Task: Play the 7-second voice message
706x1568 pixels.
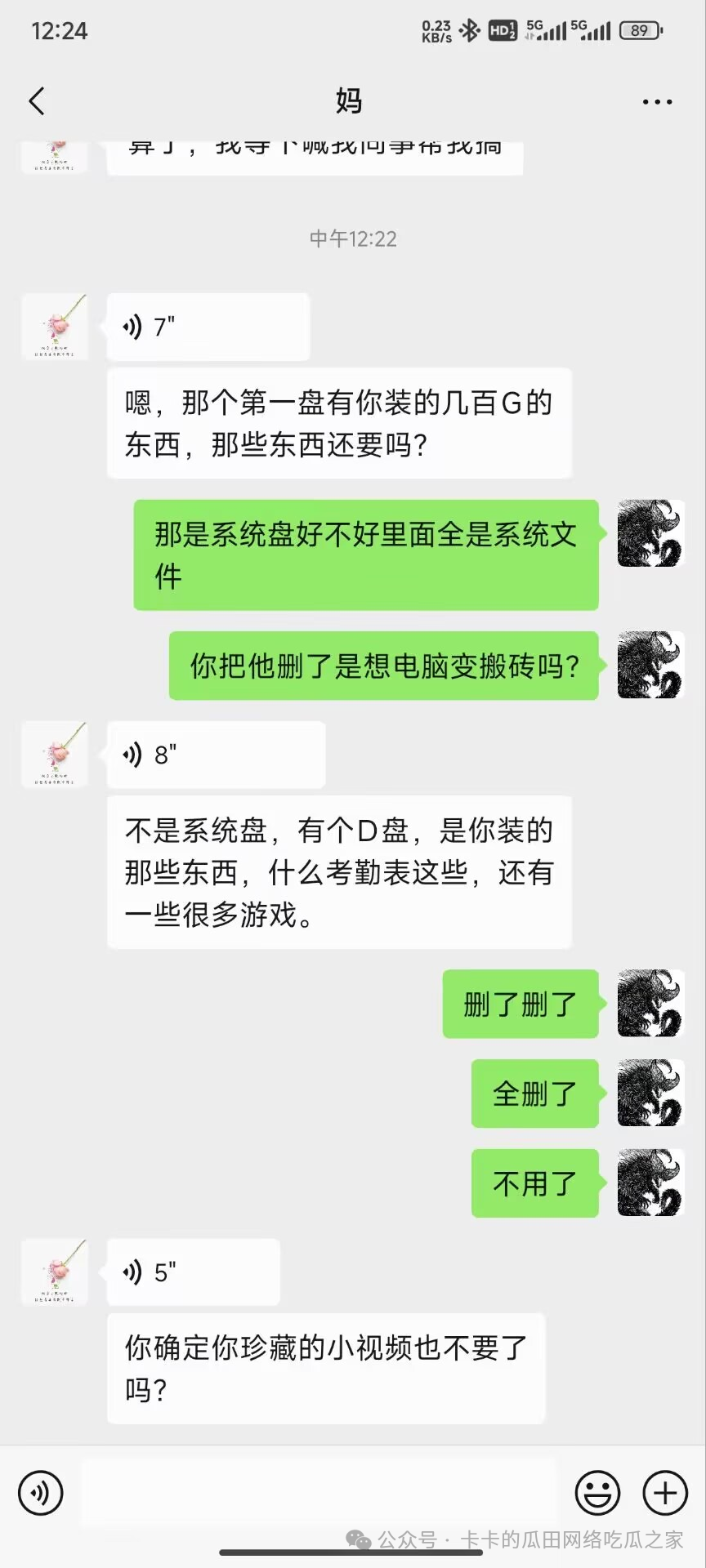Action: pyautogui.click(x=208, y=327)
